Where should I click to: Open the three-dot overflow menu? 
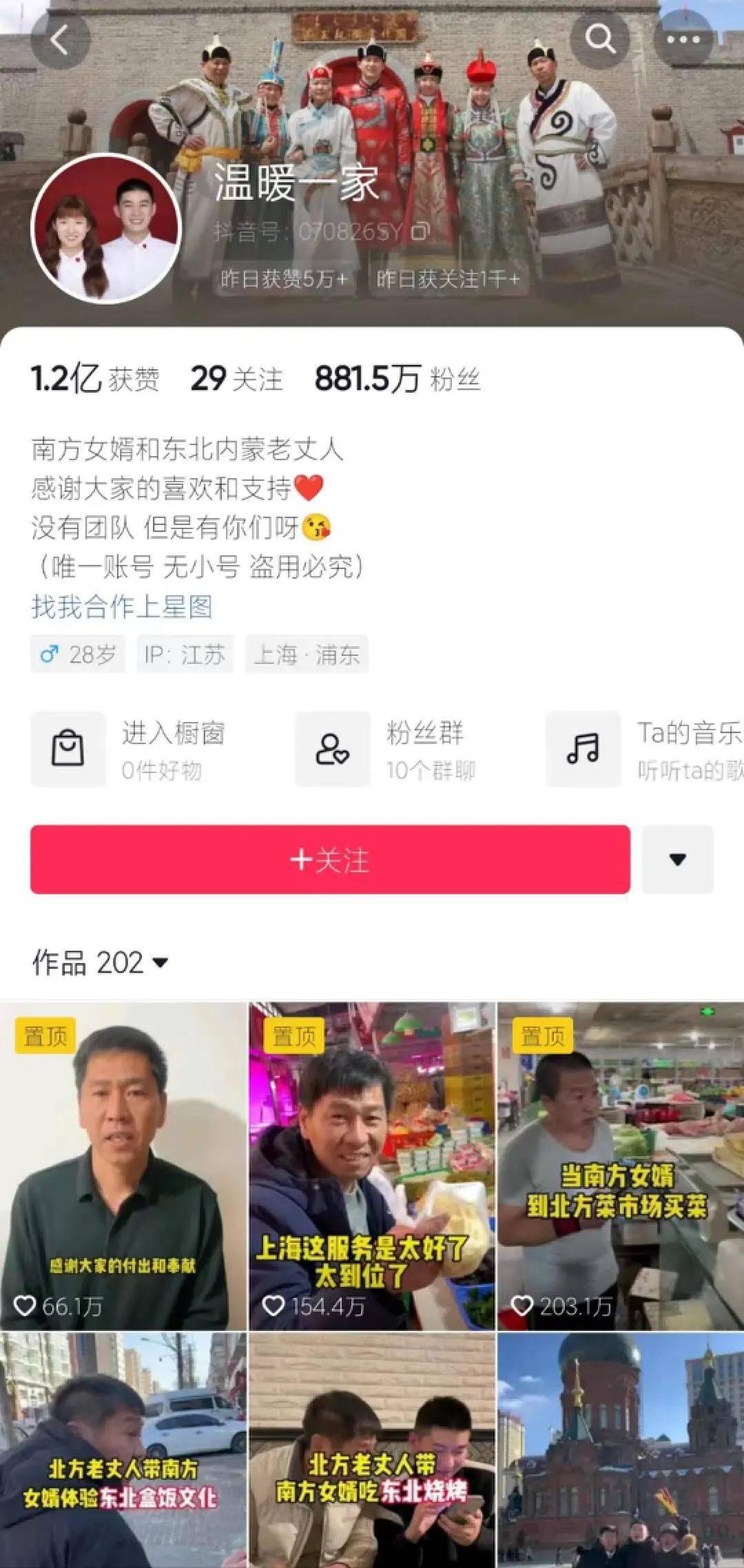[x=683, y=40]
